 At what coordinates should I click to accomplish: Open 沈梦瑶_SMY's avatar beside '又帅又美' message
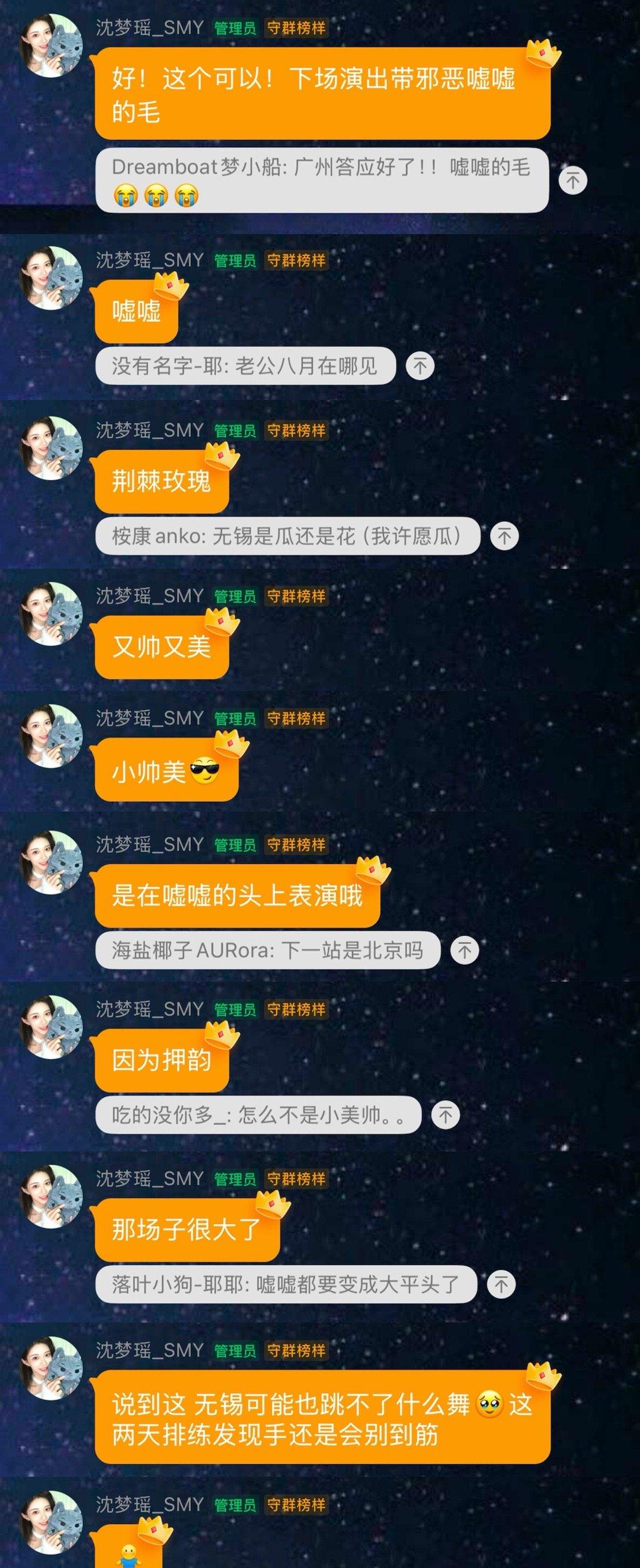tap(52, 614)
